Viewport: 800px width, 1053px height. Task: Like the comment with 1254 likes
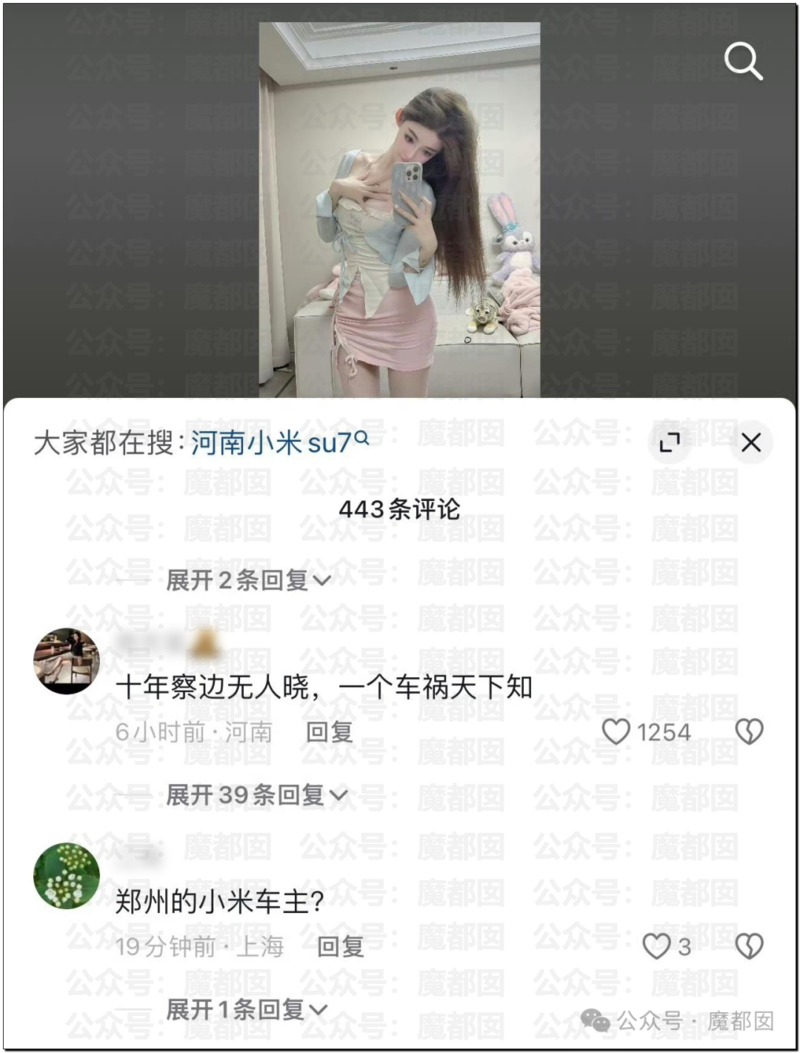tap(616, 732)
